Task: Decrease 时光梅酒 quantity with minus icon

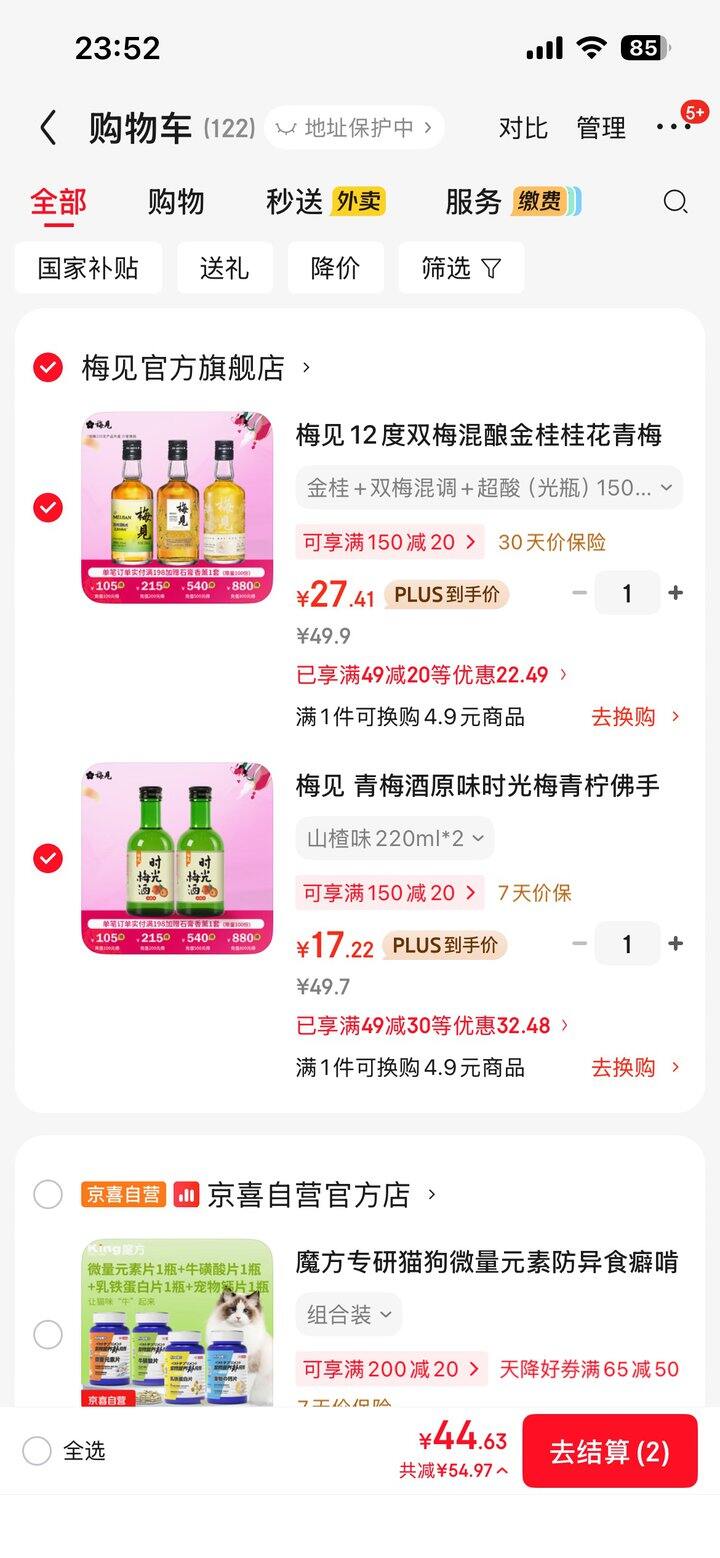Action: 579,943
